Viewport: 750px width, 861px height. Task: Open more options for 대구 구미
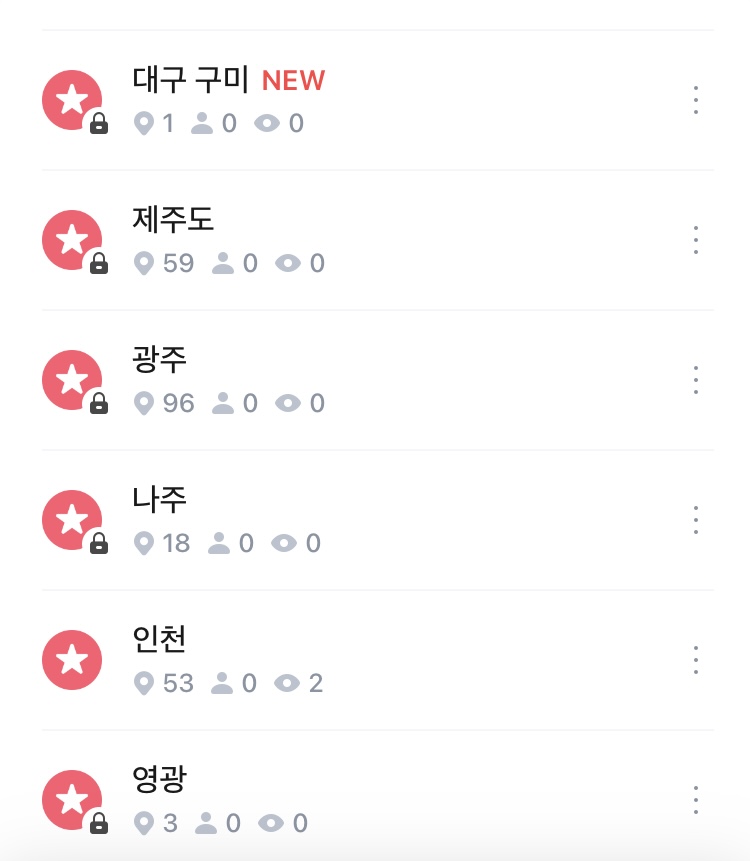coord(696,100)
